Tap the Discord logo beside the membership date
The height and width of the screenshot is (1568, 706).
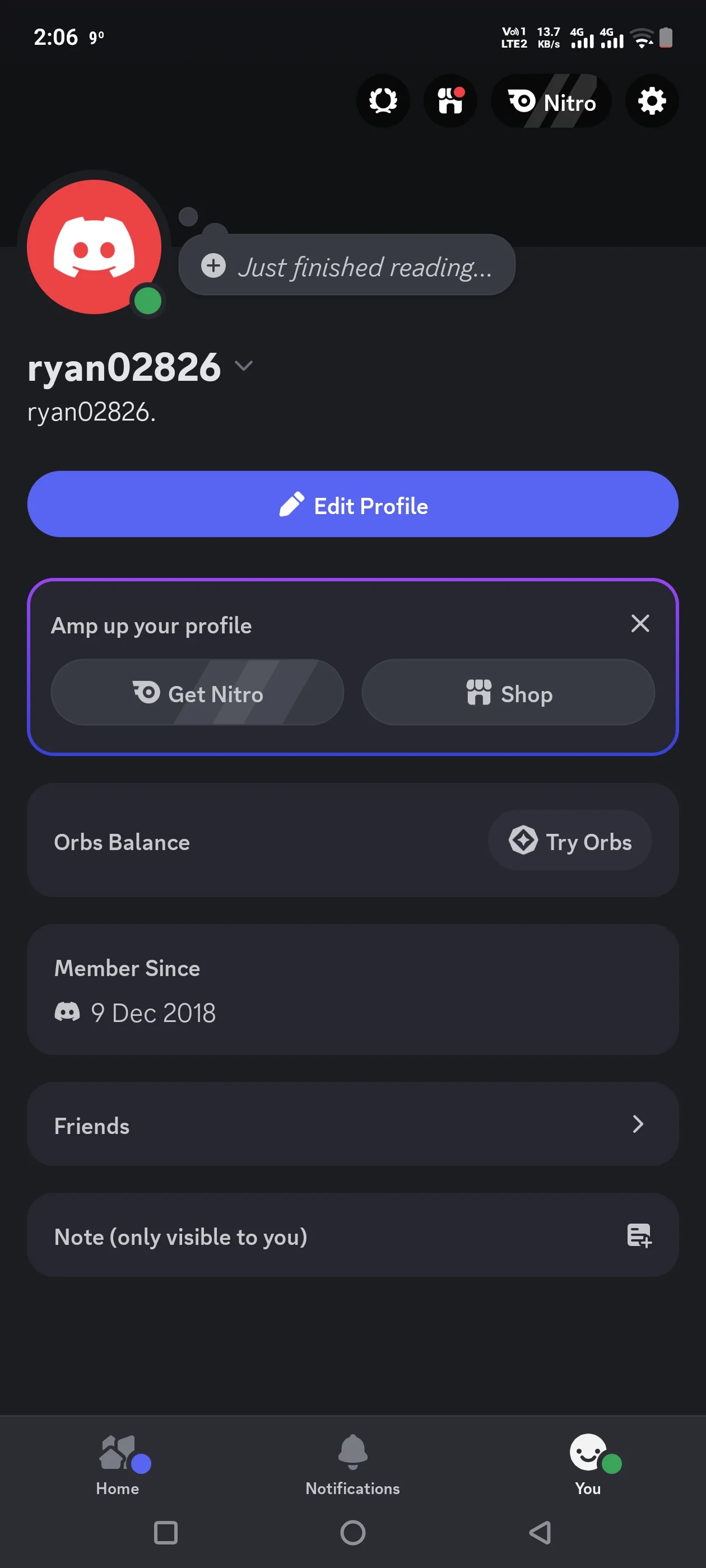coord(69,1011)
